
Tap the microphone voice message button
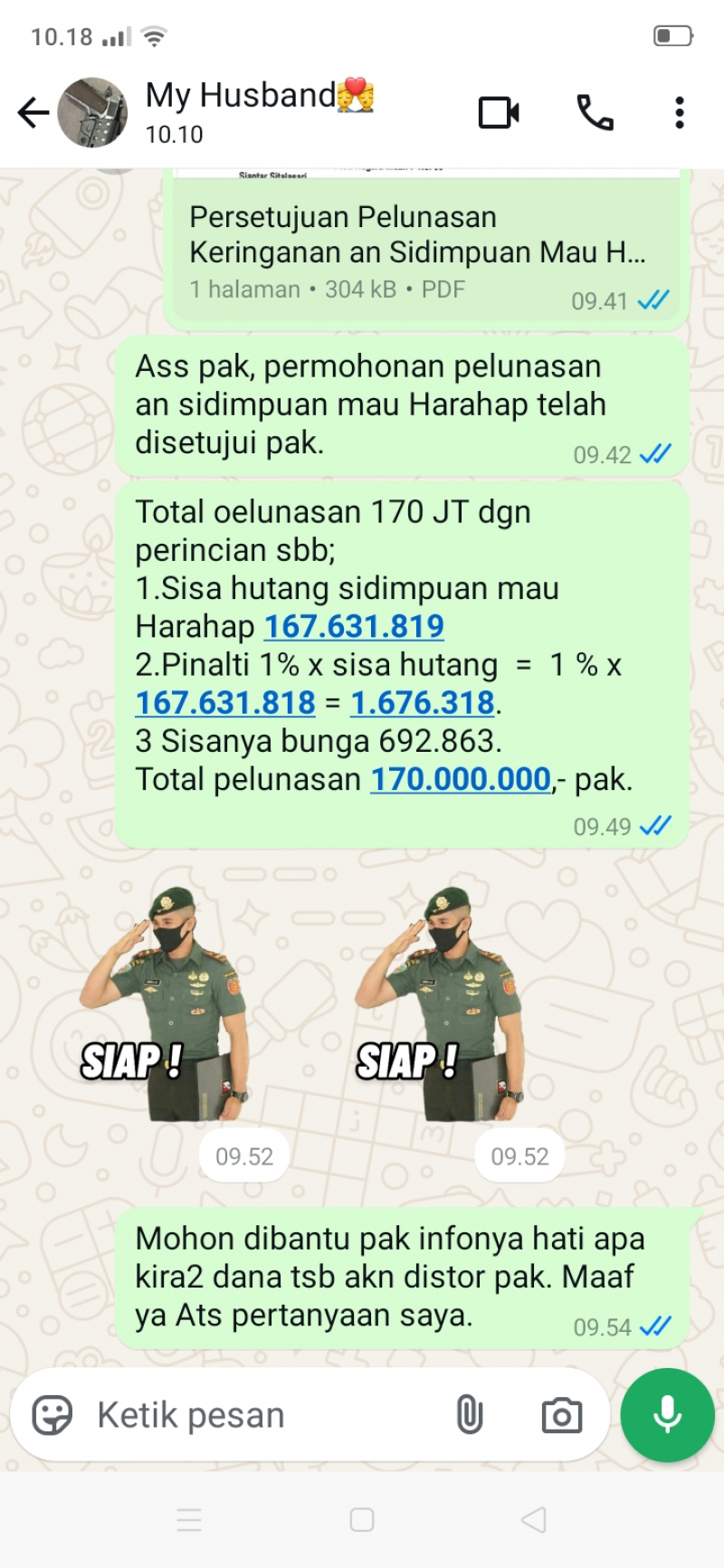click(x=667, y=1415)
